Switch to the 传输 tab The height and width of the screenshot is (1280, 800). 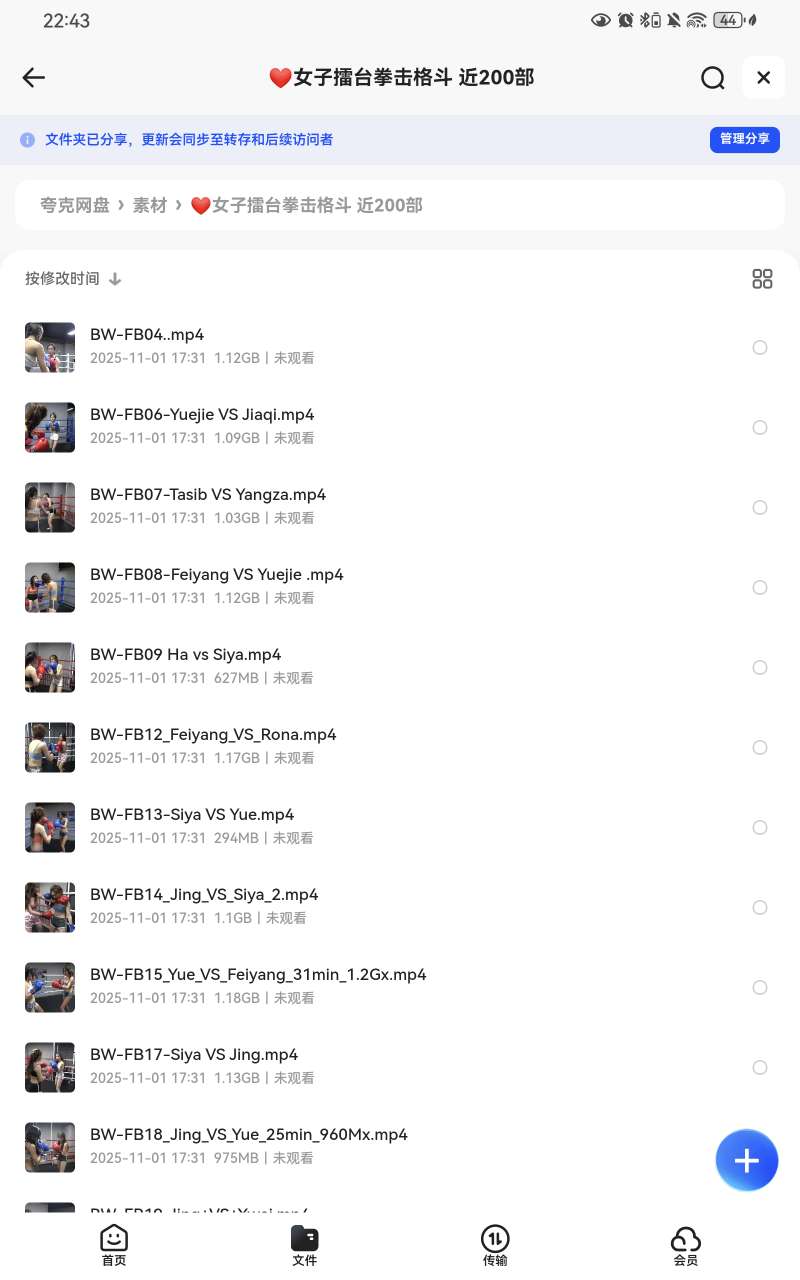(495, 1245)
